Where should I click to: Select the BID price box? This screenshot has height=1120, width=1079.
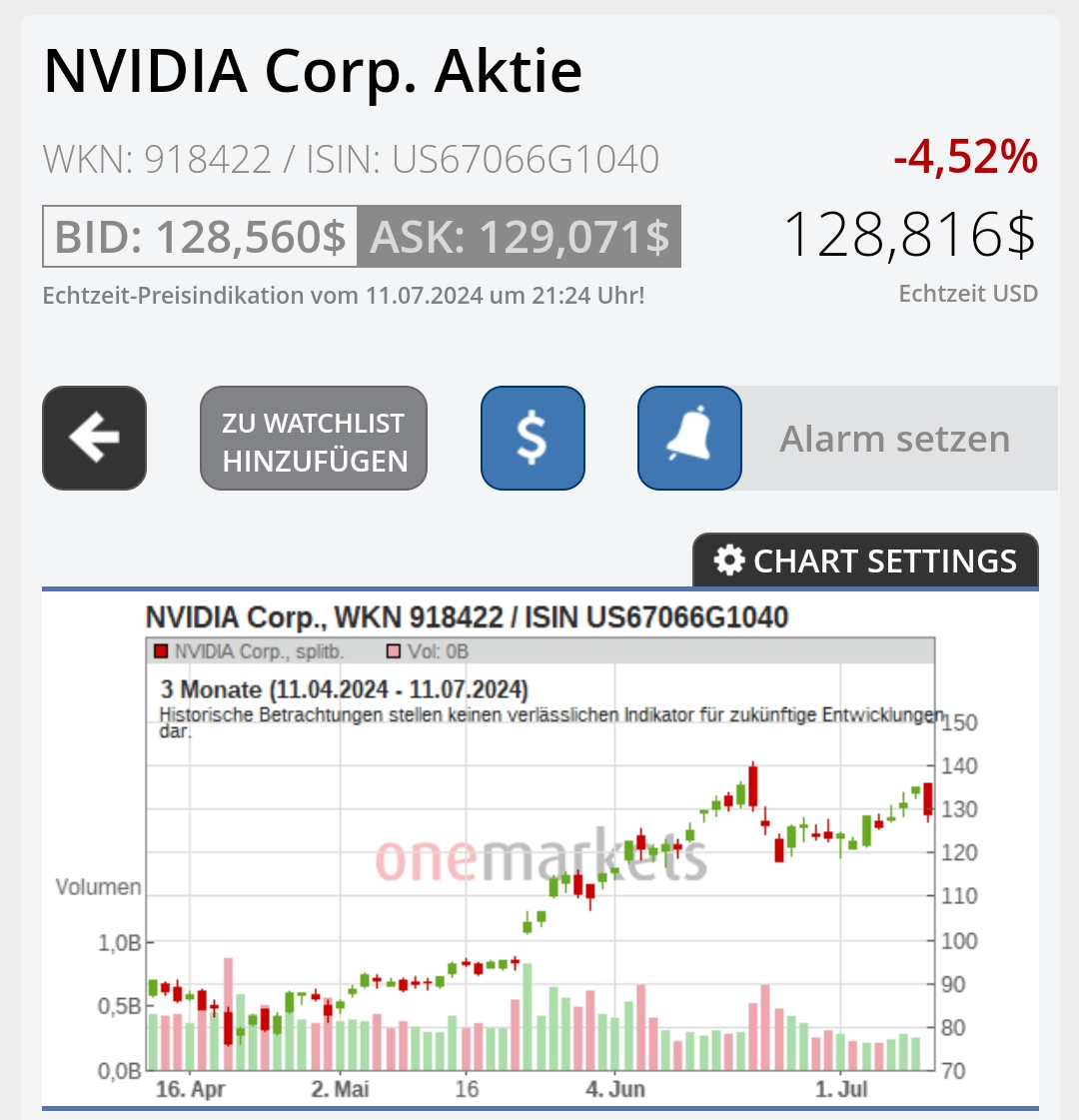[200, 237]
